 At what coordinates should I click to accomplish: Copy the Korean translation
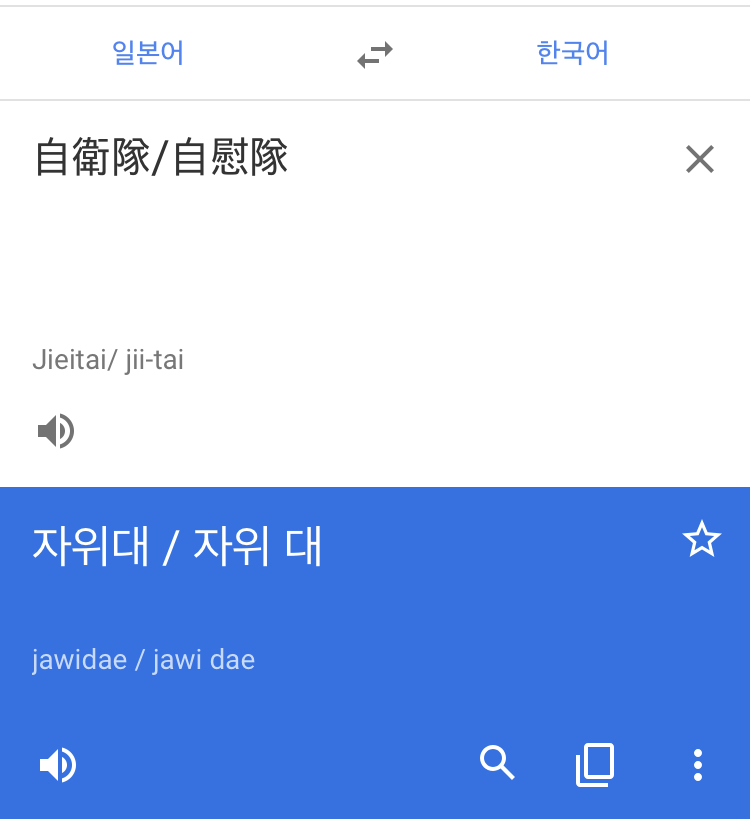point(595,765)
